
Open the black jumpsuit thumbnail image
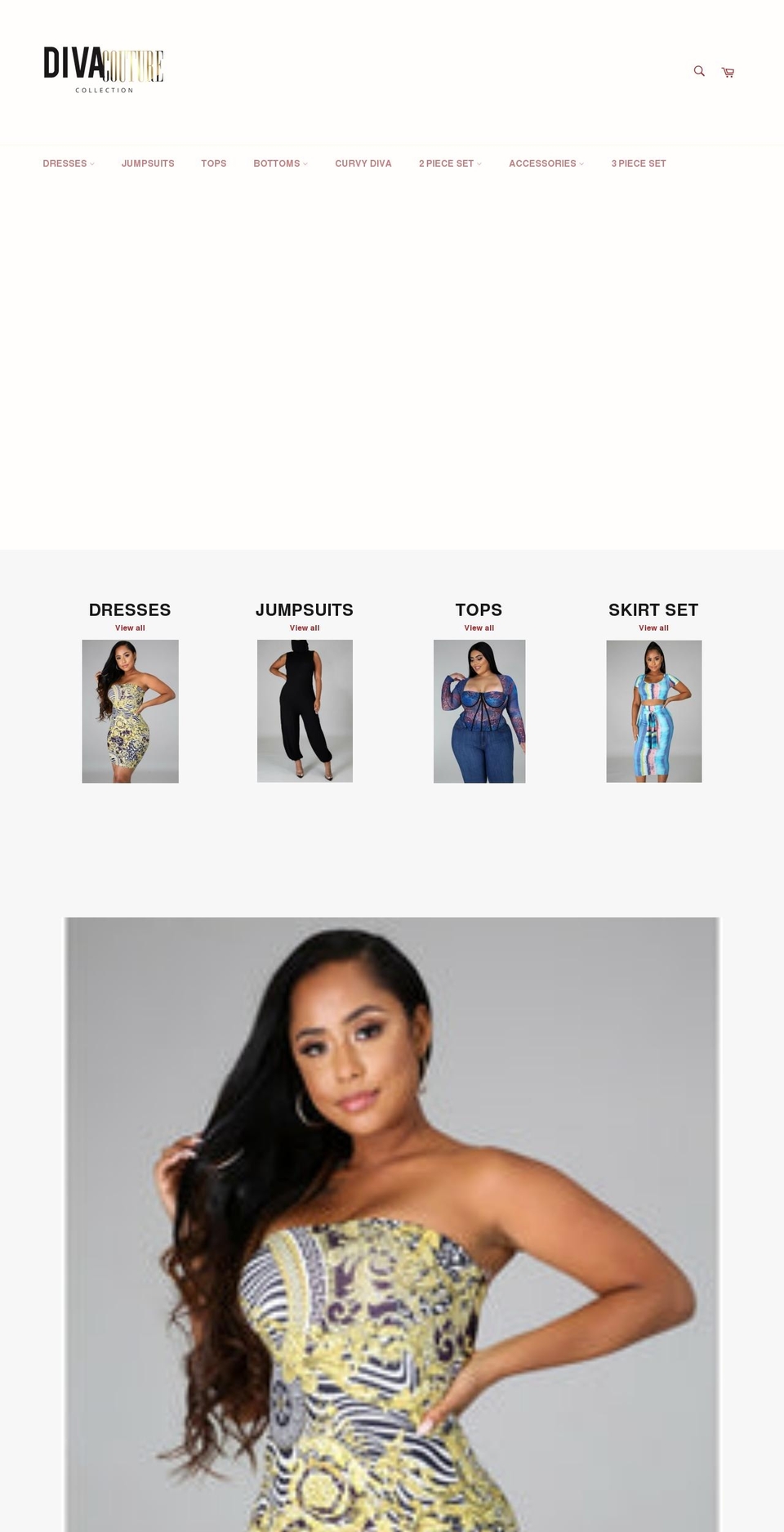point(305,710)
